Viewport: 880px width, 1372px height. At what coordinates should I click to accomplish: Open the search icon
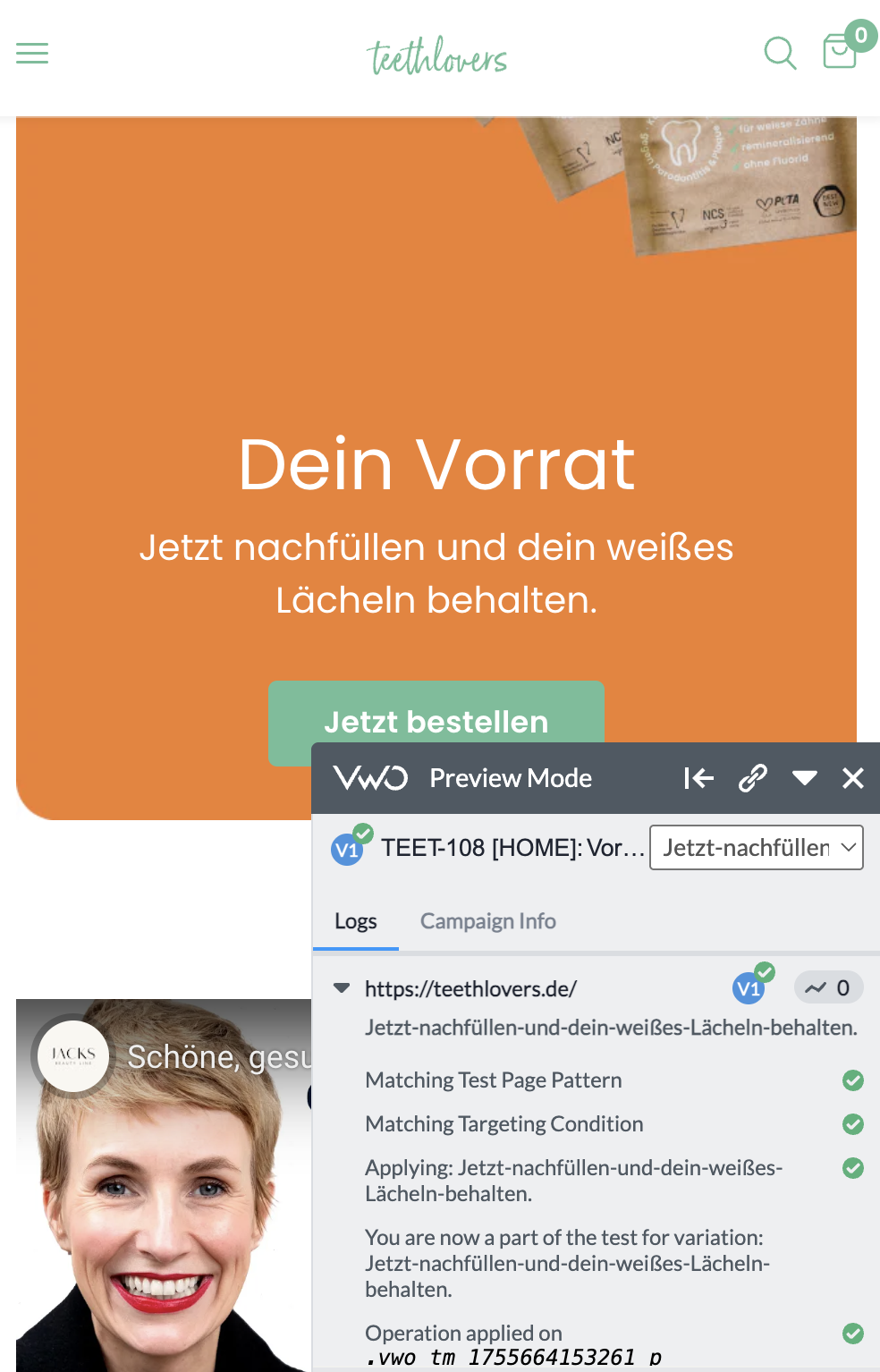tap(780, 53)
